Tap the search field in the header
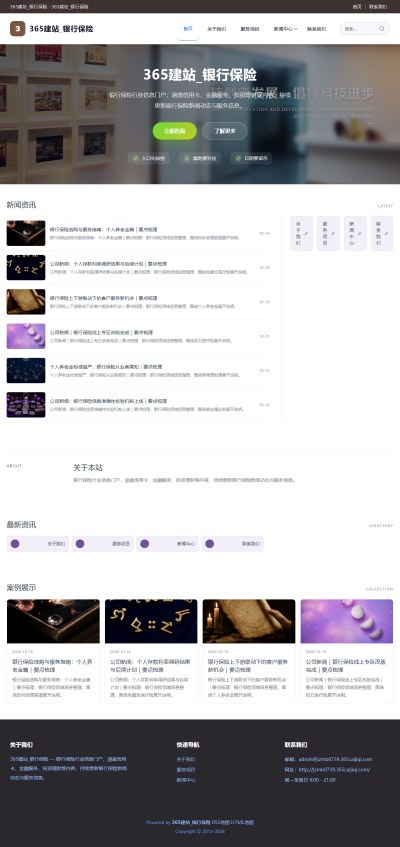The image size is (400, 847). pyautogui.click(x=359, y=29)
